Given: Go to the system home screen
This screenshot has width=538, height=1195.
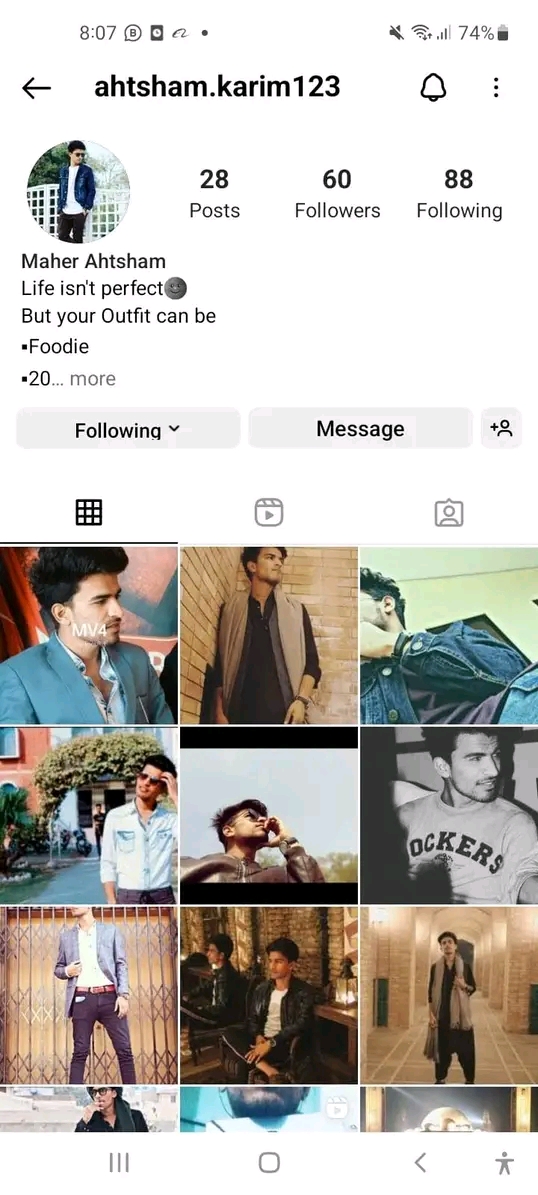Looking at the screenshot, I should pyautogui.click(x=269, y=1162).
